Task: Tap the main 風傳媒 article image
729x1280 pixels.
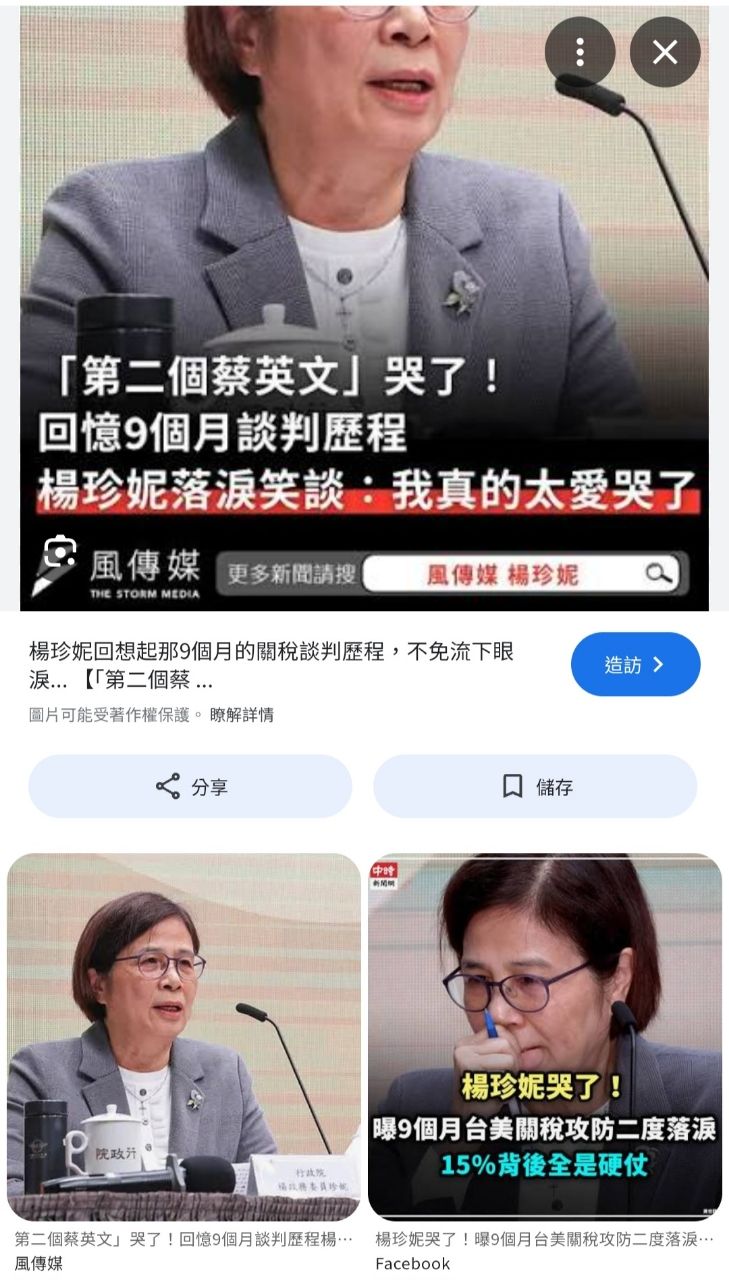Action: click(364, 300)
